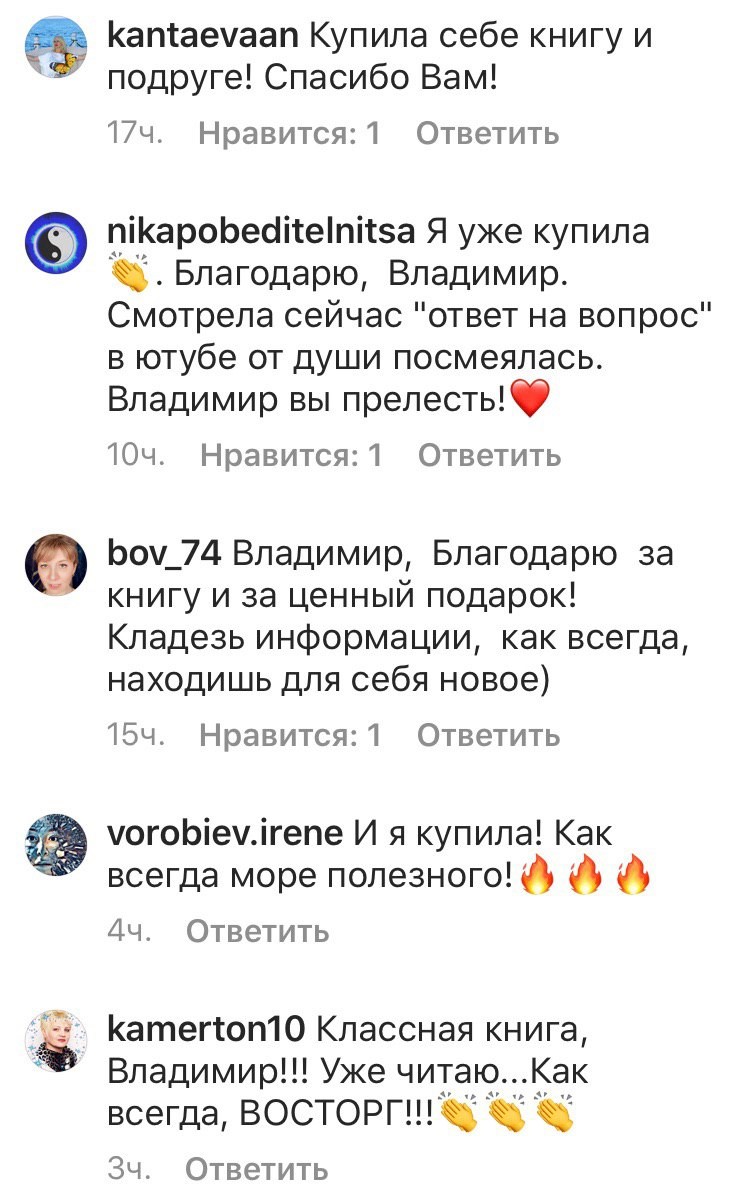Open vorobiev.irene's profile avatar
This screenshot has height=1204, width=754.
click(x=56, y=846)
